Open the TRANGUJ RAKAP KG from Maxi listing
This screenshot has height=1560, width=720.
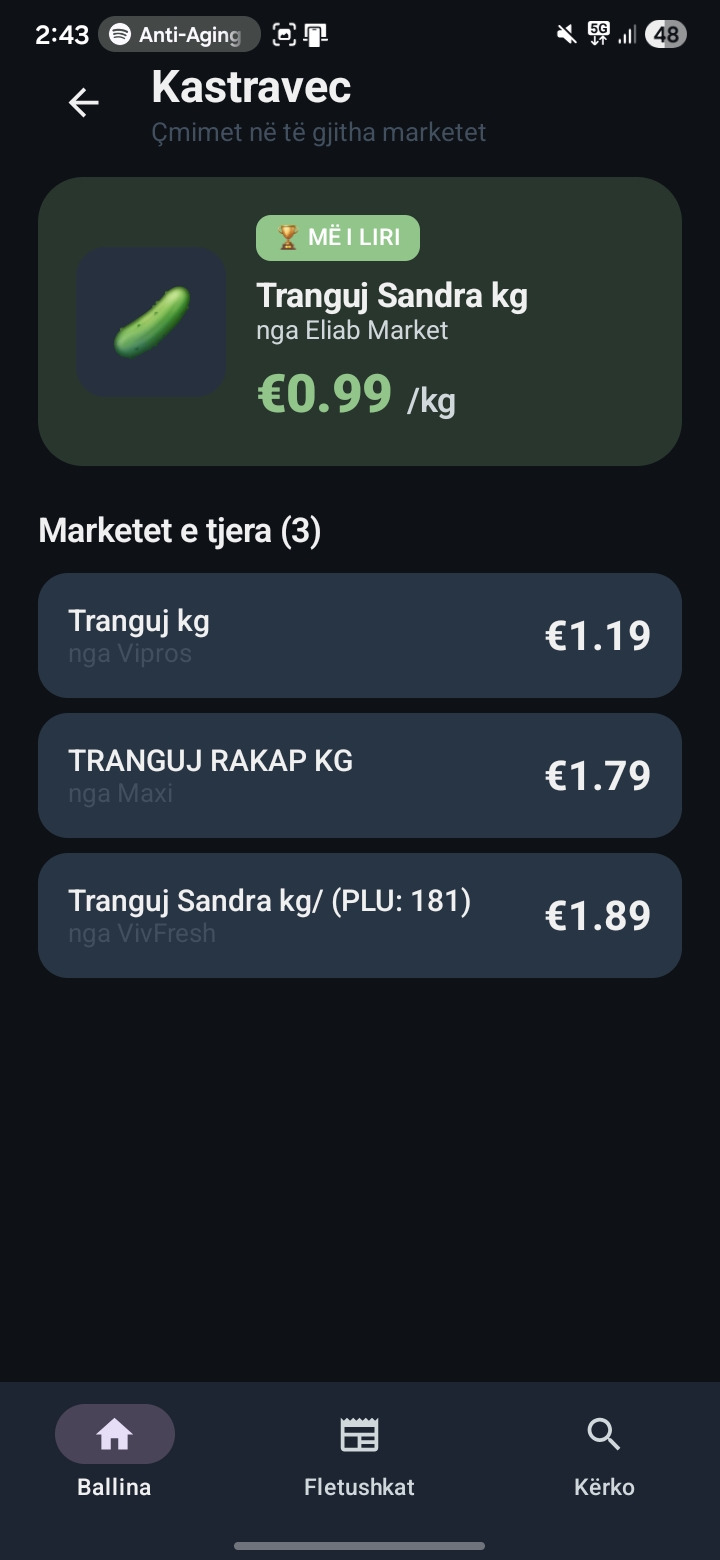tap(360, 775)
